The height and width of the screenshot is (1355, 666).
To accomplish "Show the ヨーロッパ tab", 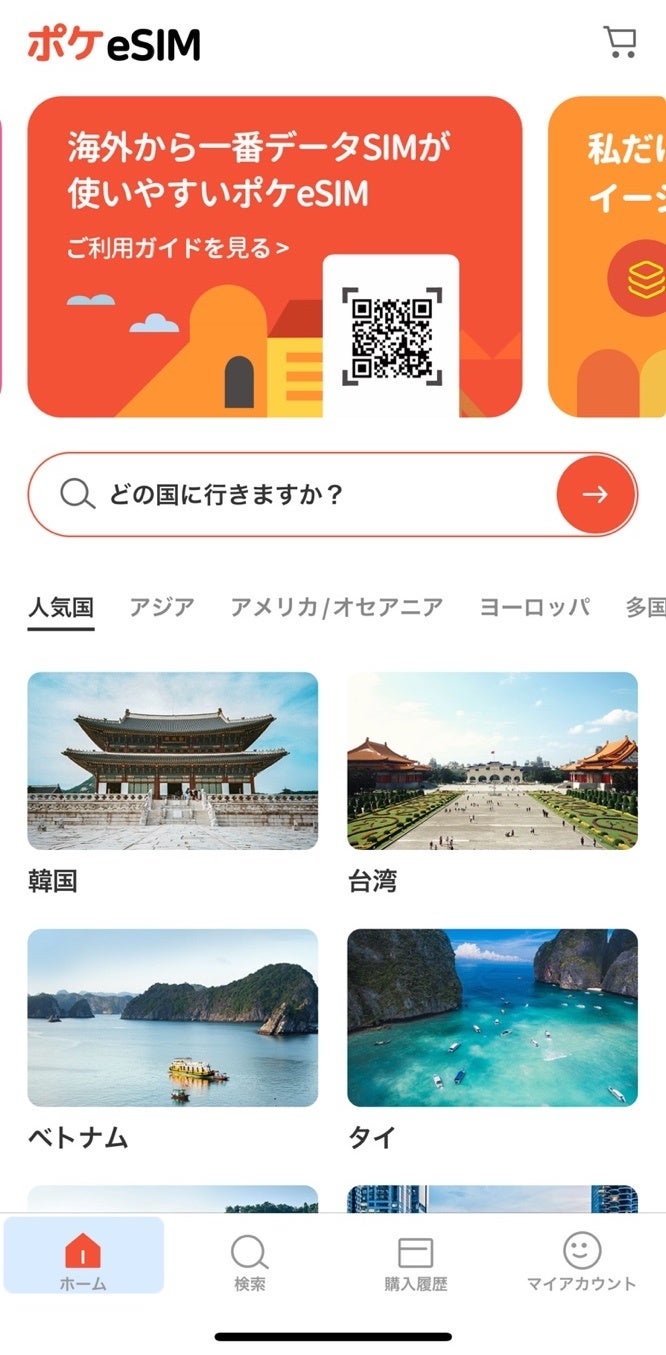I will pyautogui.click(x=534, y=607).
